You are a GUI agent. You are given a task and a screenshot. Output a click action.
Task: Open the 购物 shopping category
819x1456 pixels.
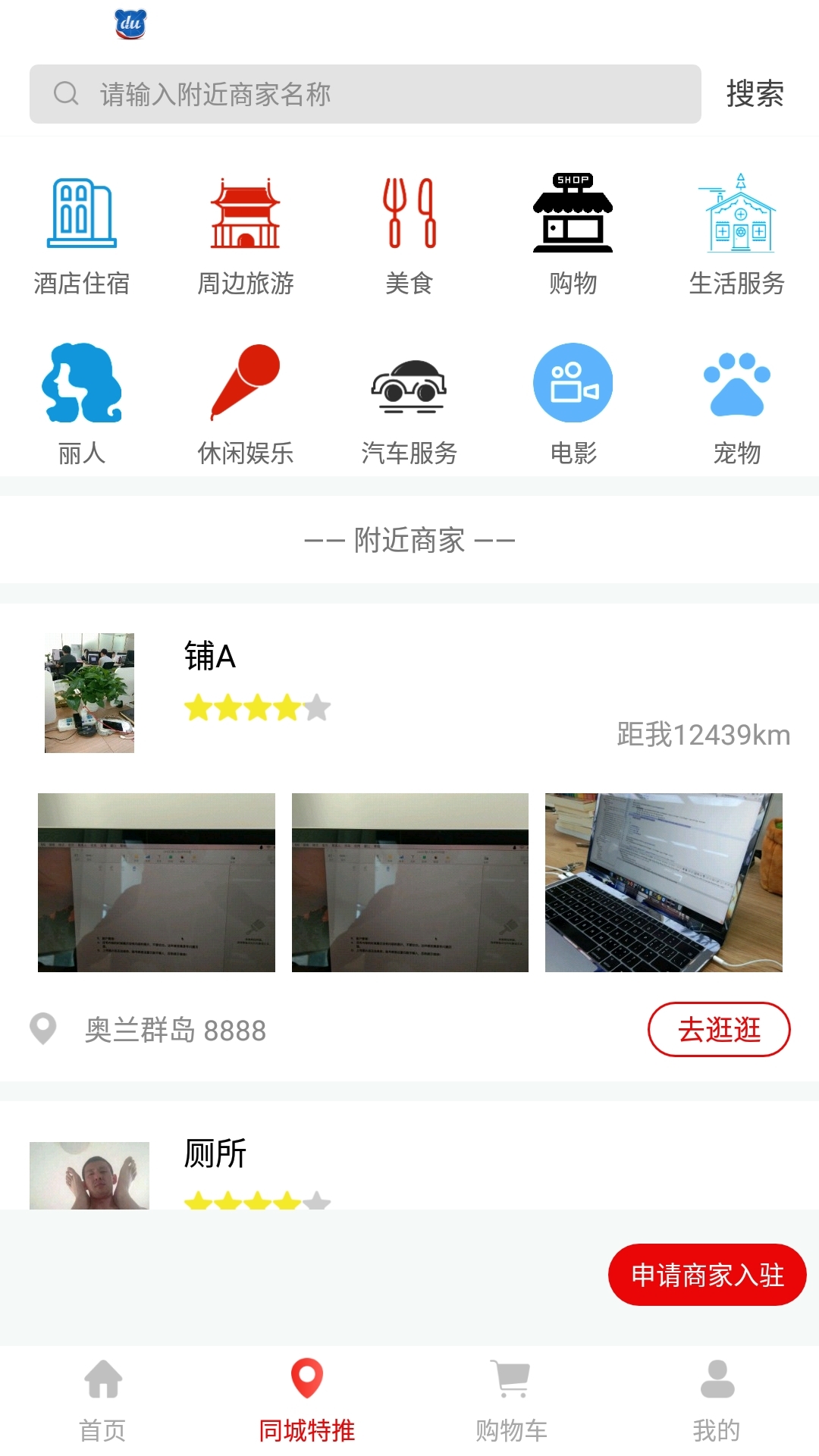tap(573, 235)
